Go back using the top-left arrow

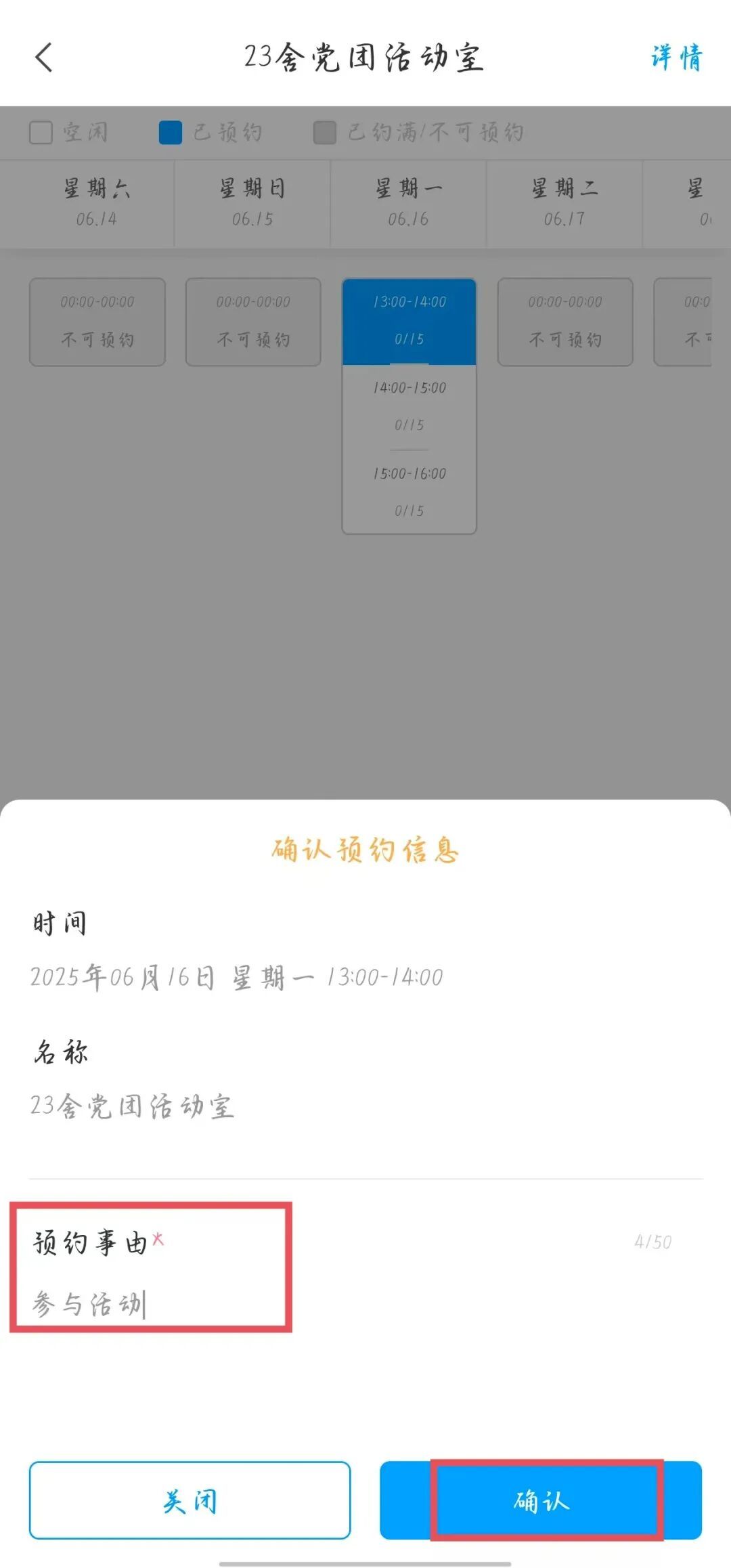pos(44,57)
